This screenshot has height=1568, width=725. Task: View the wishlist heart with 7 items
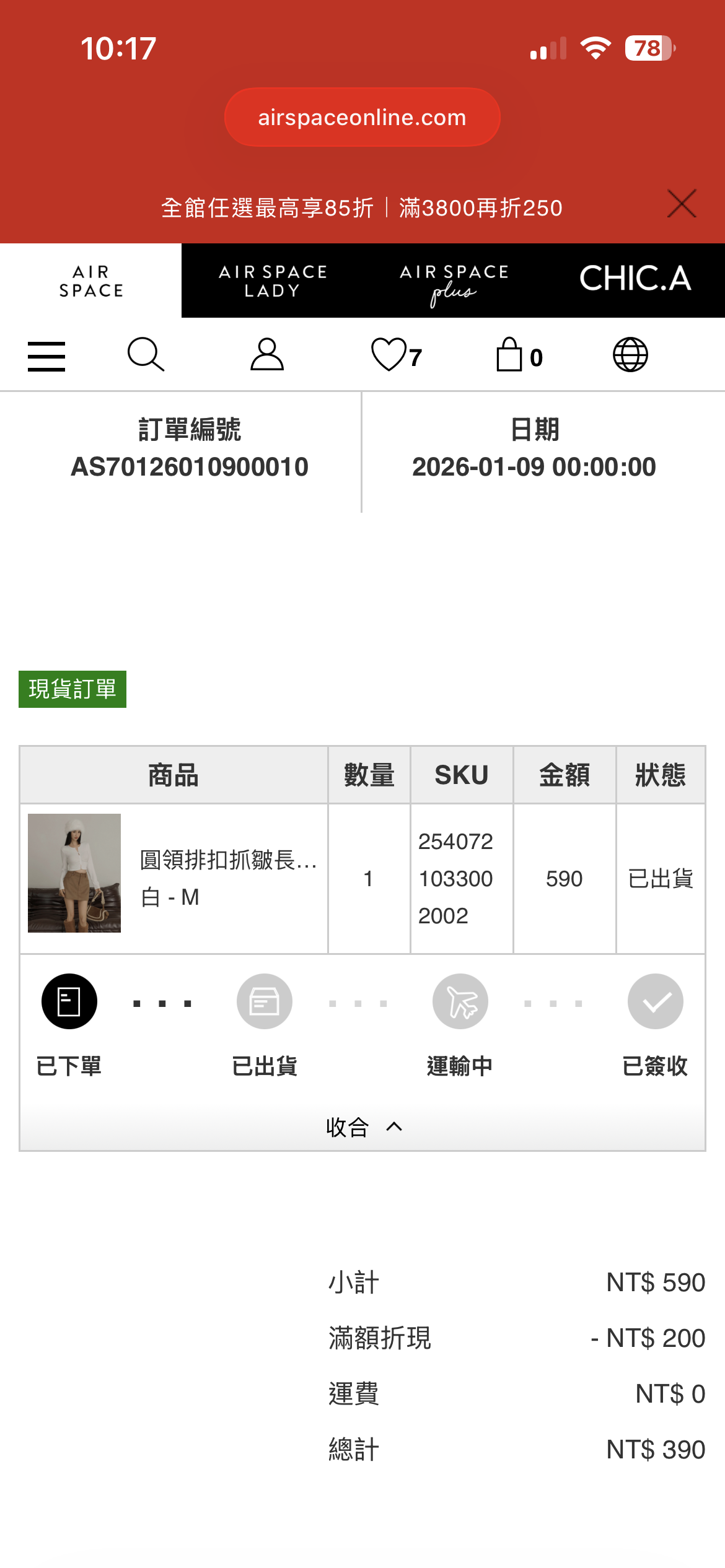pos(395,355)
